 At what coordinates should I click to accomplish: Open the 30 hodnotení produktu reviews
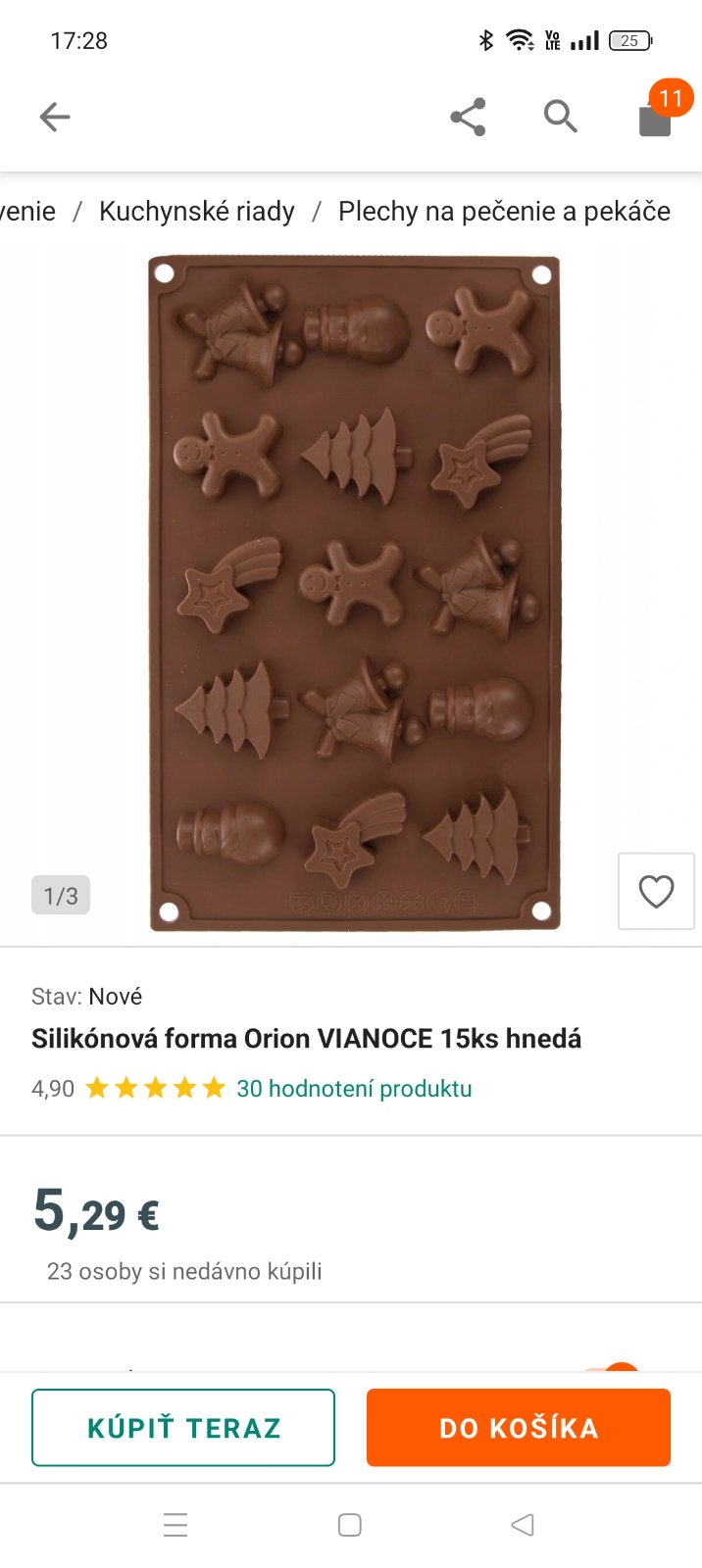pyautogui.click(x=354, y=1089)
